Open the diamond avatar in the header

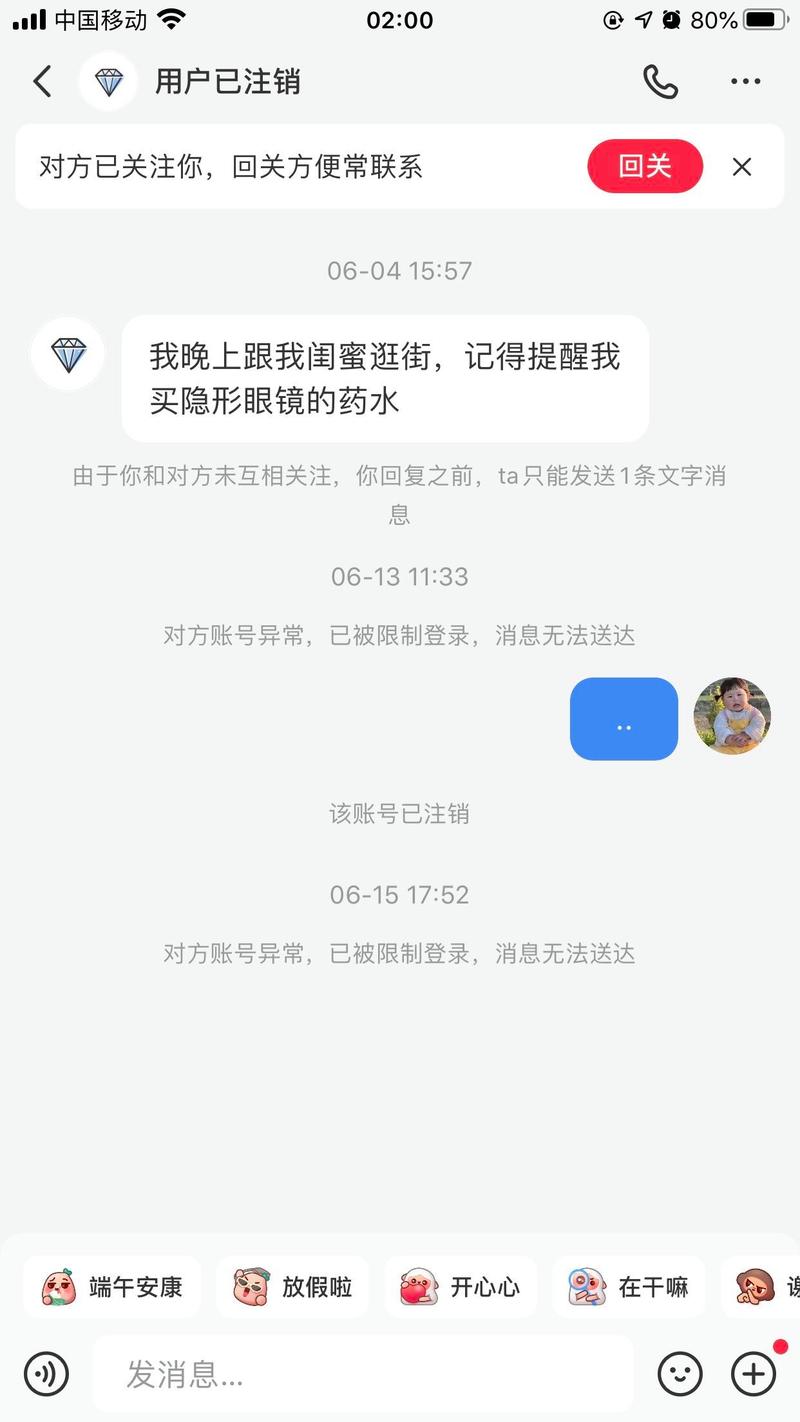108,82
